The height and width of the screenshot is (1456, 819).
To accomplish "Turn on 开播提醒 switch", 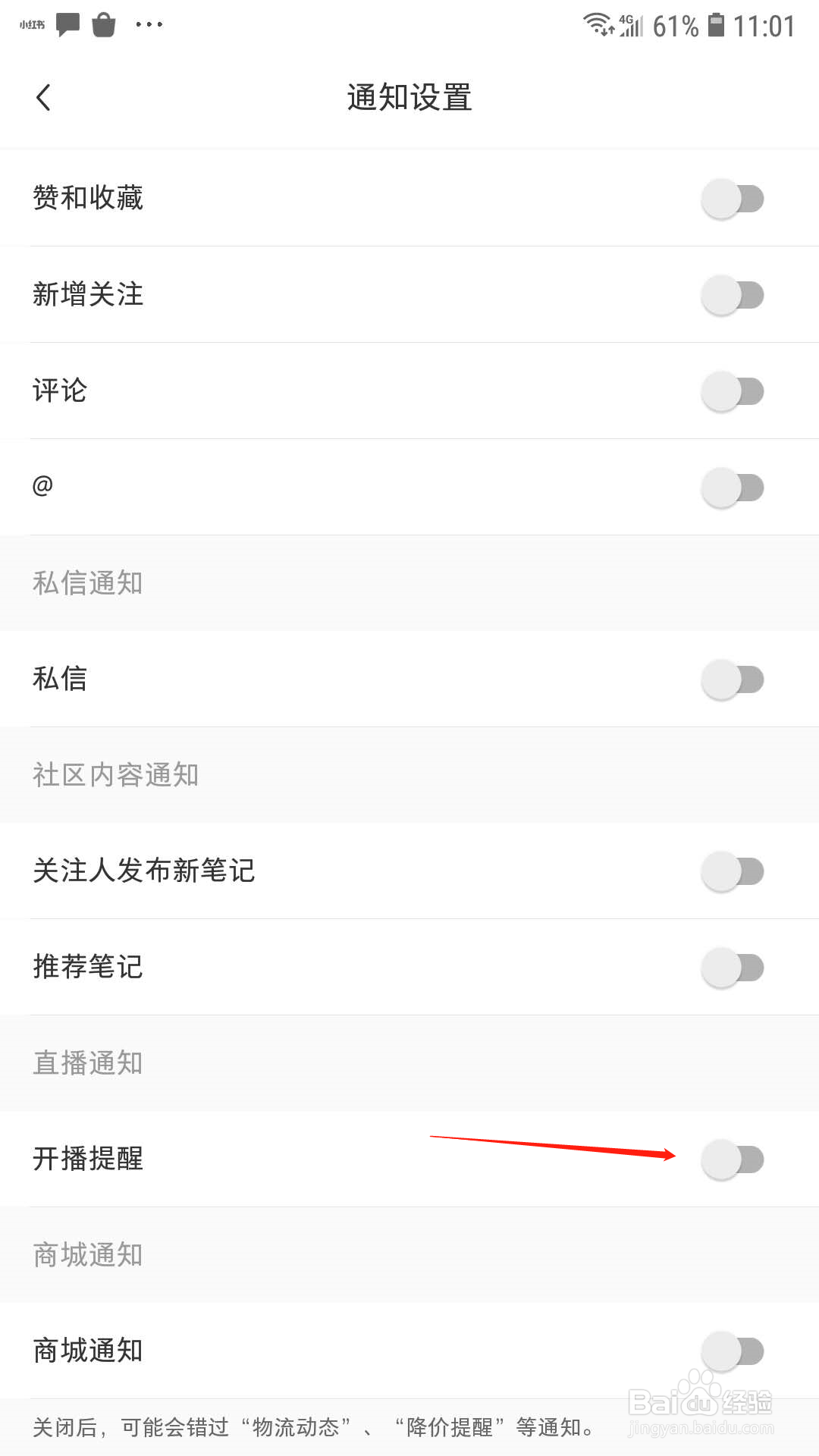I will click(x=733, y=1159).
